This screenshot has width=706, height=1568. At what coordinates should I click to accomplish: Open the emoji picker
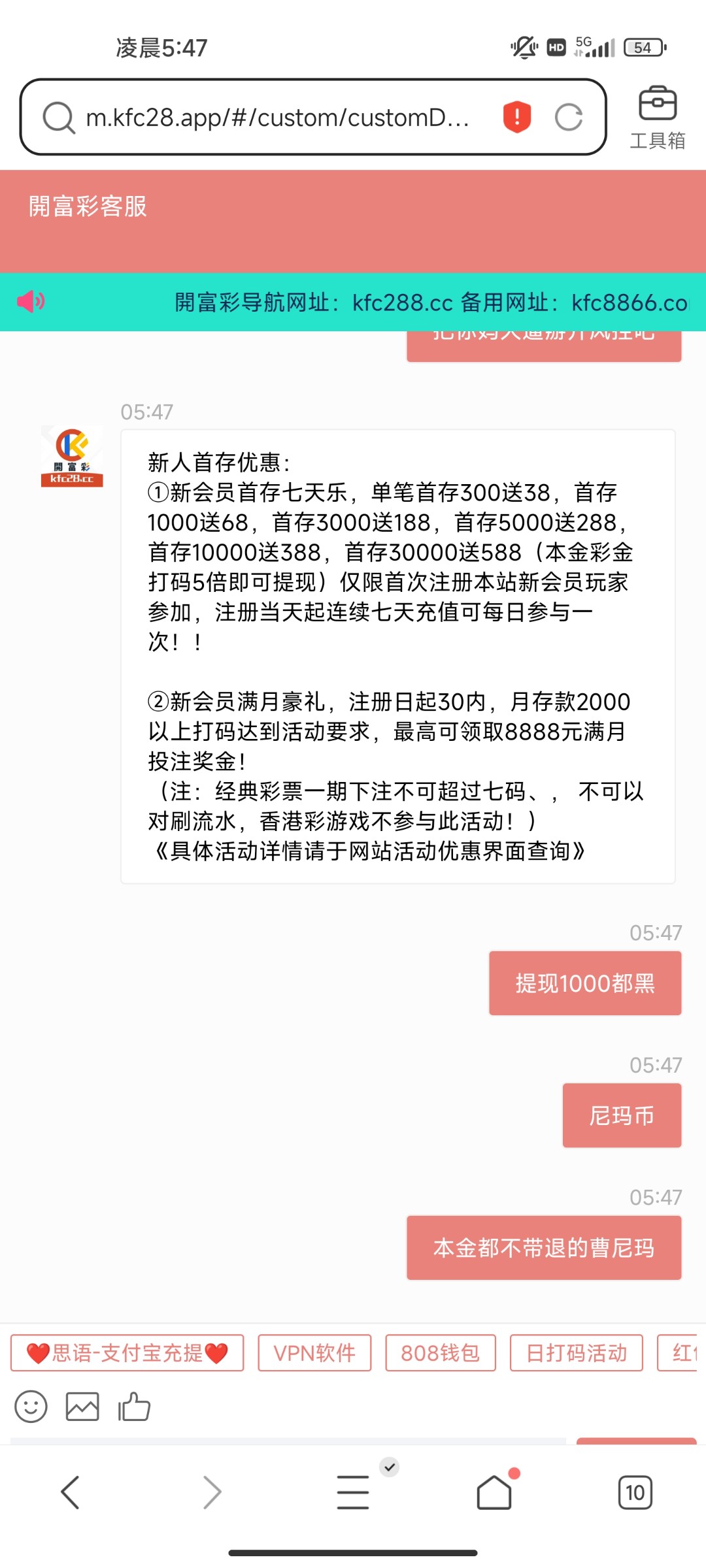(31, 1407)
